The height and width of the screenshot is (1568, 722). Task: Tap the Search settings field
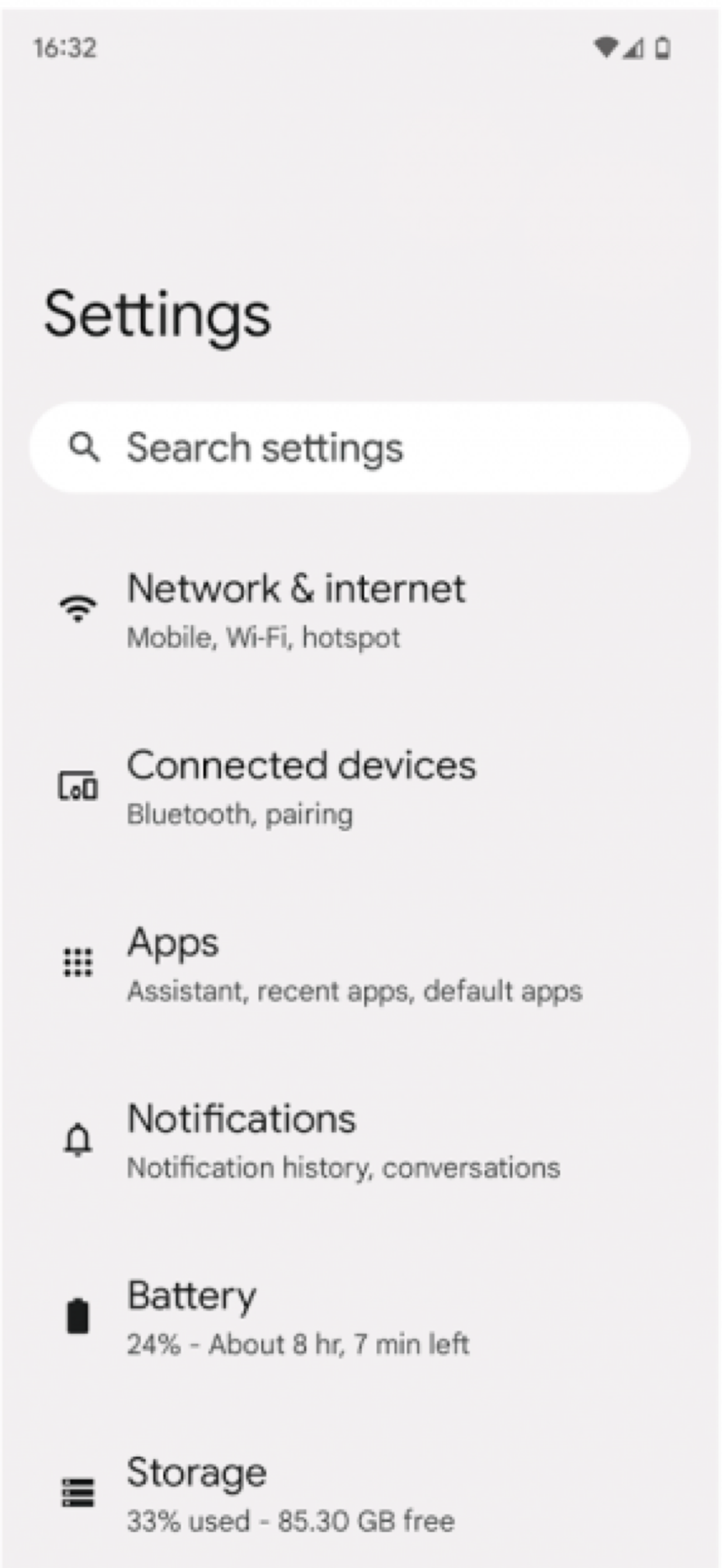click(x=359, y=447)
